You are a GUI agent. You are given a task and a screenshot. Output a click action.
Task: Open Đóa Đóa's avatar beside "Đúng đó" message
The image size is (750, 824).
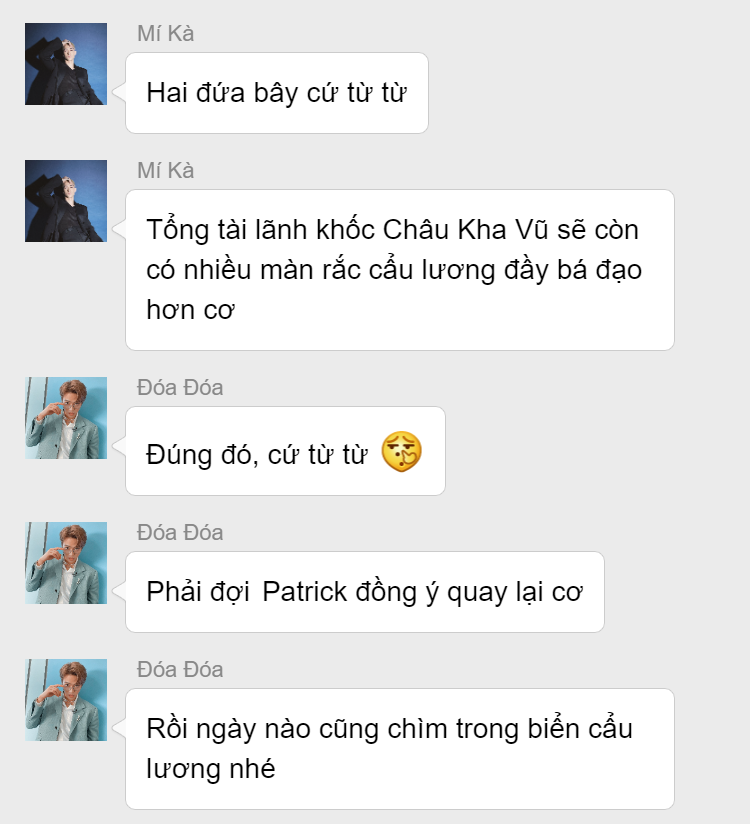[x=66, y=418]
